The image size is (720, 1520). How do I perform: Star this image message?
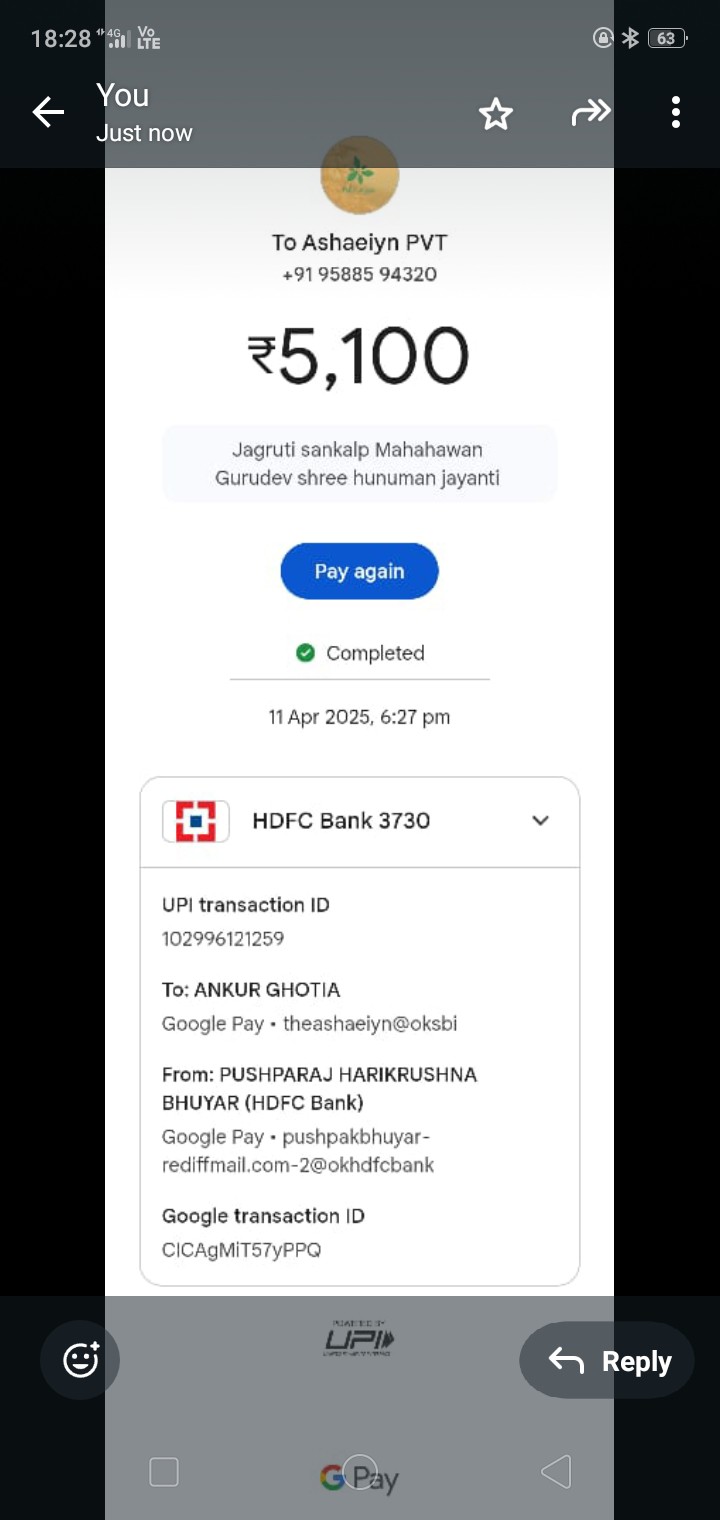coord(496,114)
